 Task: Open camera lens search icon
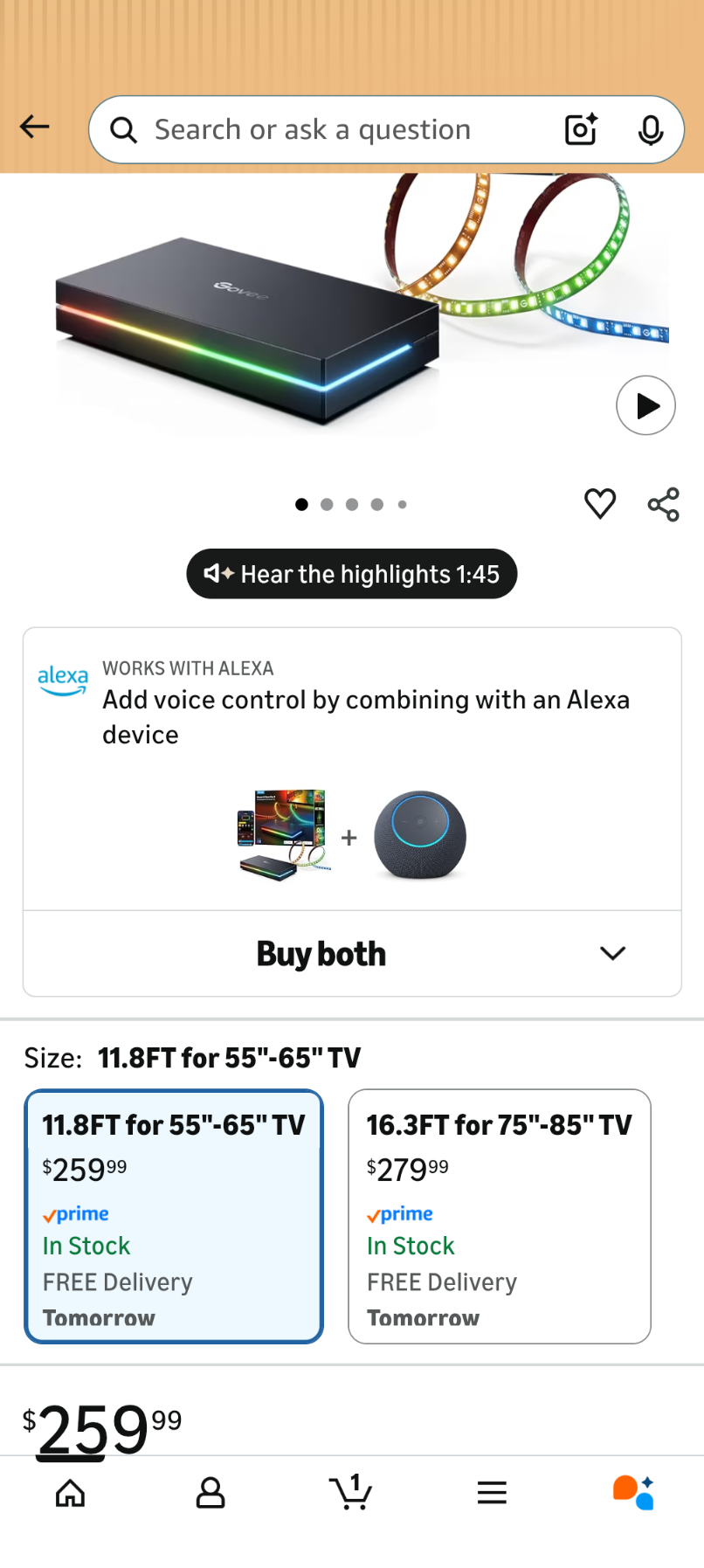(581, 130)
